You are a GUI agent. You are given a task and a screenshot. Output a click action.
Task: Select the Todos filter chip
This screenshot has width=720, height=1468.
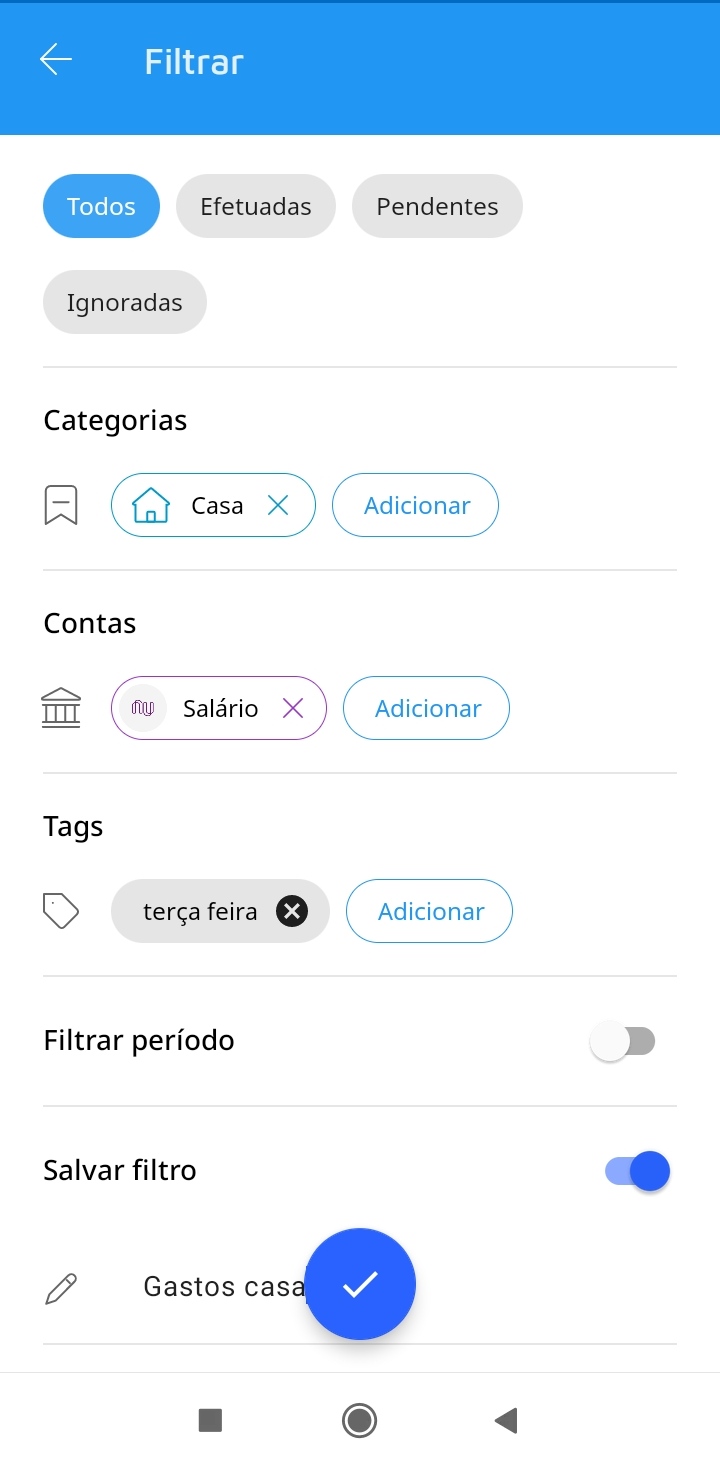(x=101, y=207)
